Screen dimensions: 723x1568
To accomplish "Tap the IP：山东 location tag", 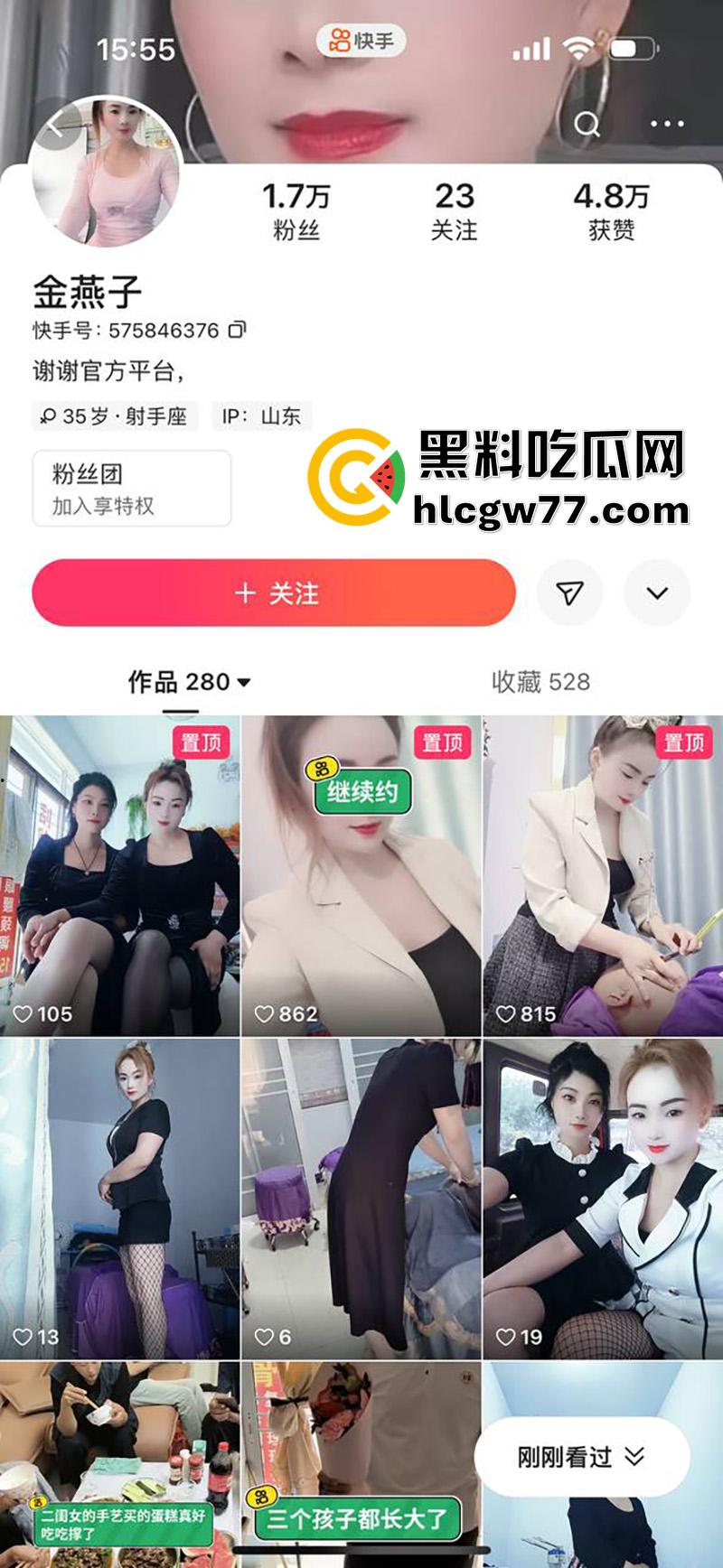I will [264, 416].
